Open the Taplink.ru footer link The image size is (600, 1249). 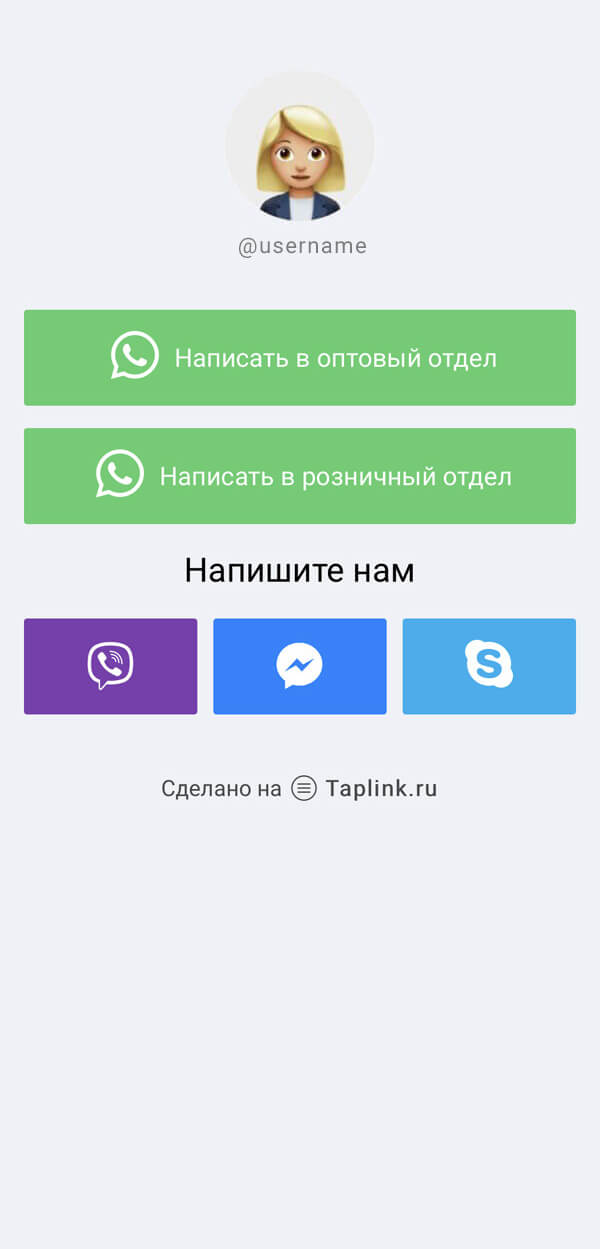(x=365, y=788)
